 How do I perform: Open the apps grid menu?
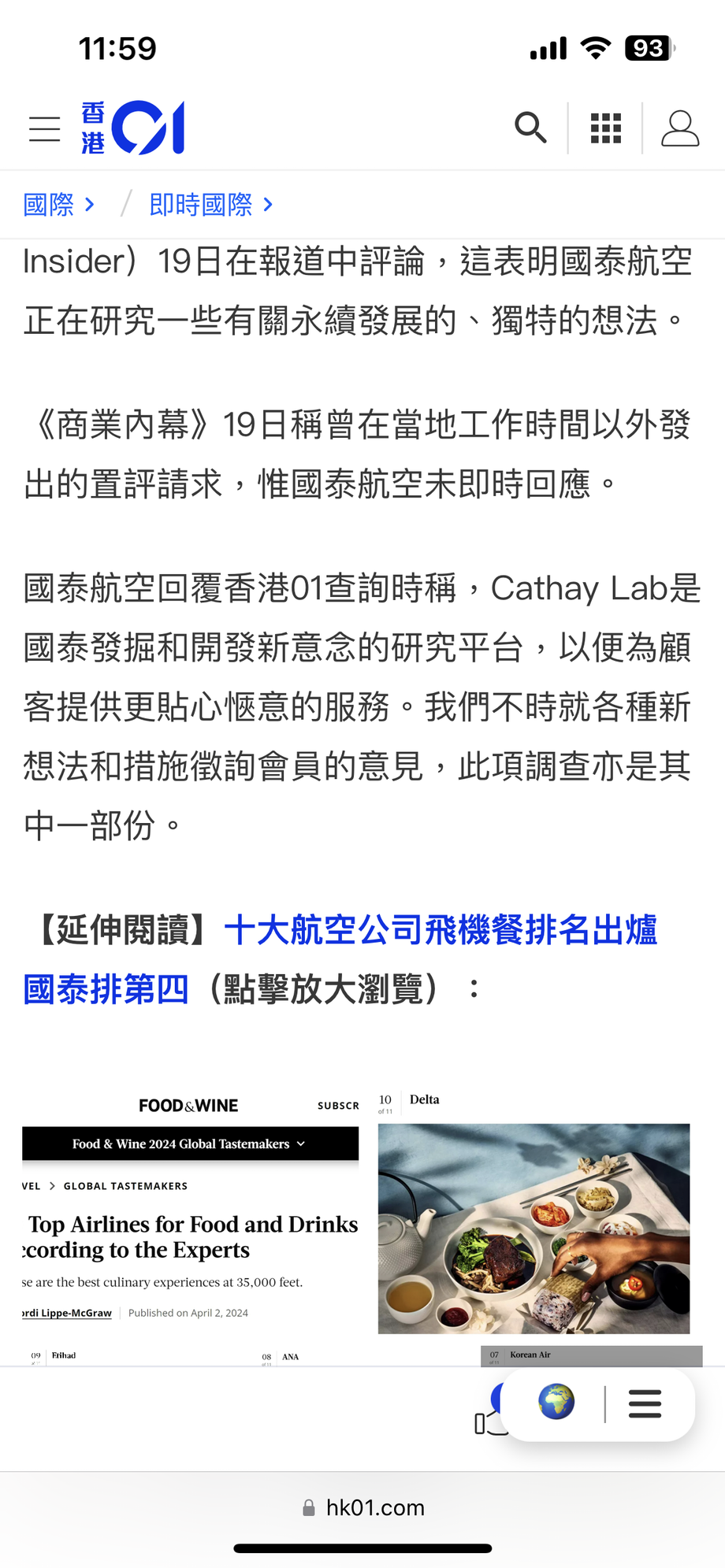point(605,128)
